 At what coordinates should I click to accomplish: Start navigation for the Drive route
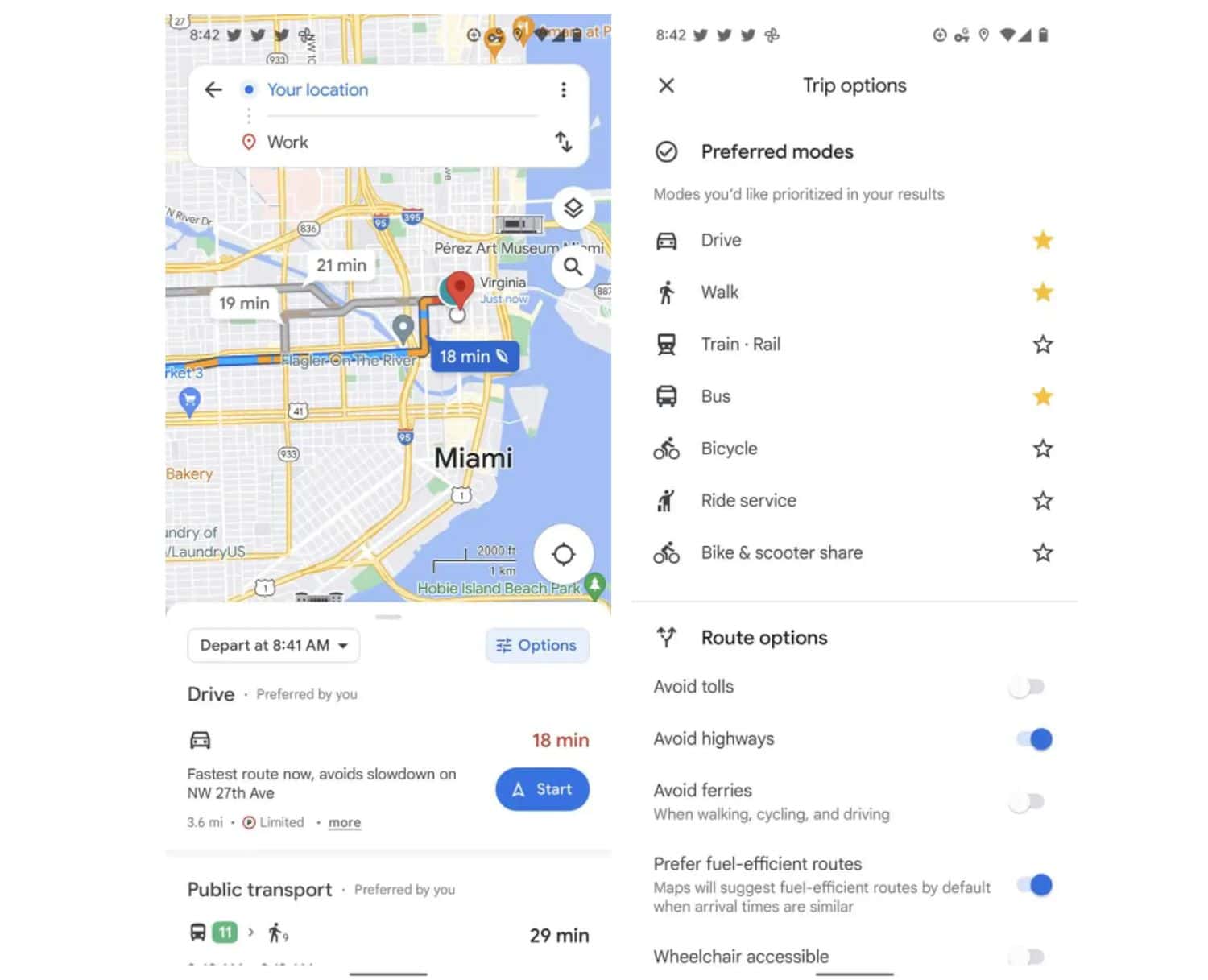click(x=542, y=790)
